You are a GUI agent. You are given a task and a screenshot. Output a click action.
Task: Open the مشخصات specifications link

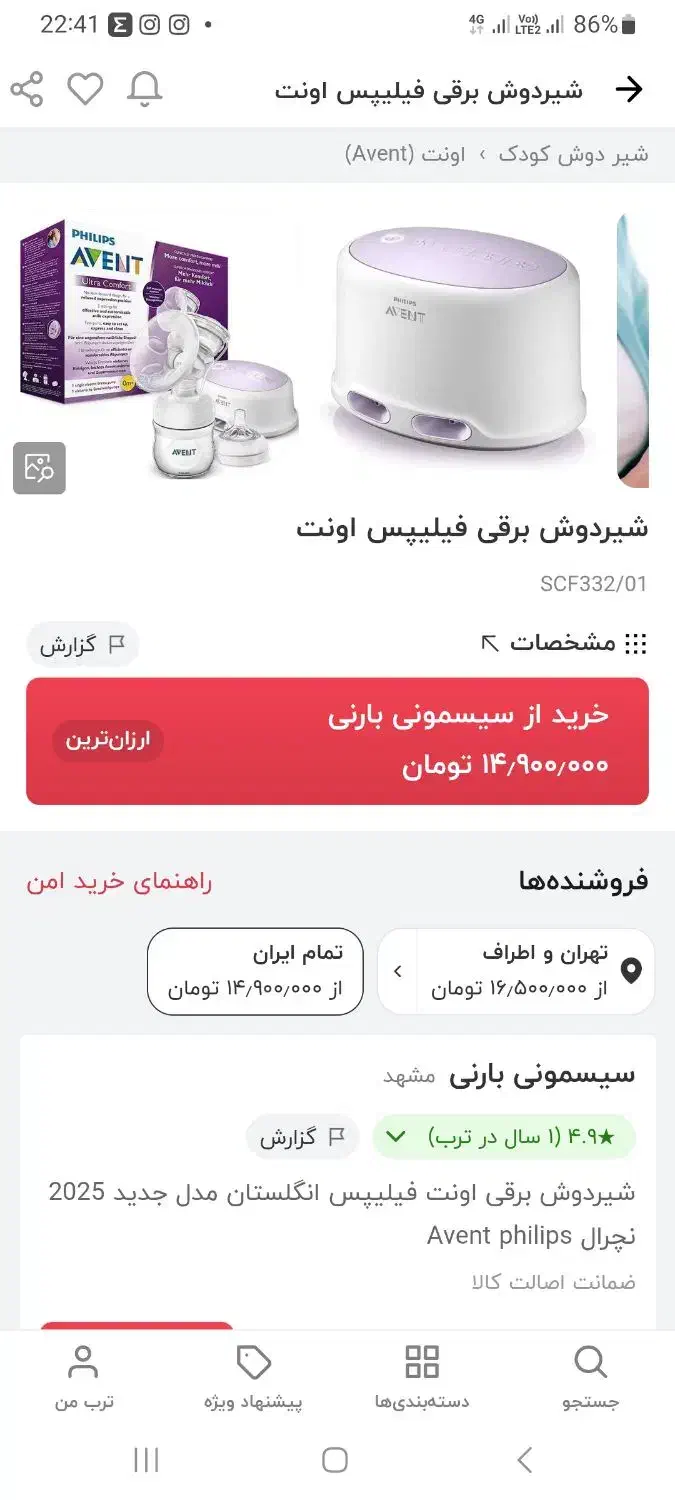point(564,643)
